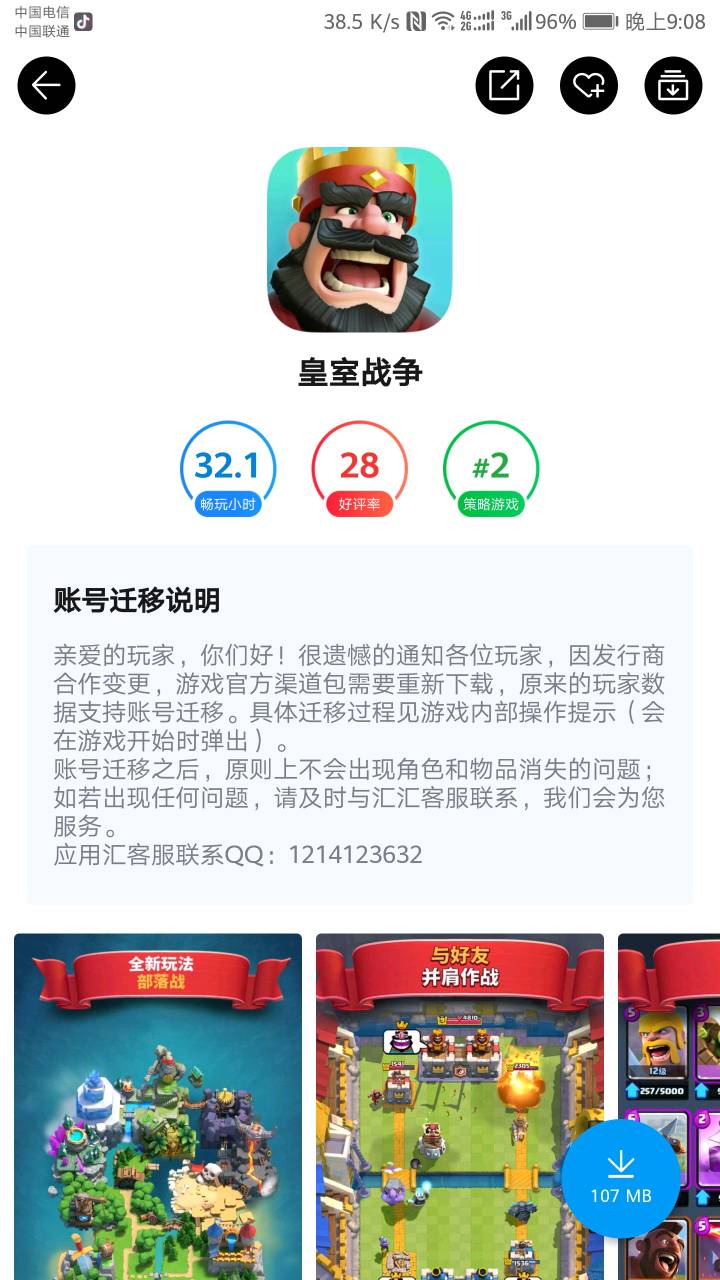Open the downloads manager icon

tap(673, 86)
